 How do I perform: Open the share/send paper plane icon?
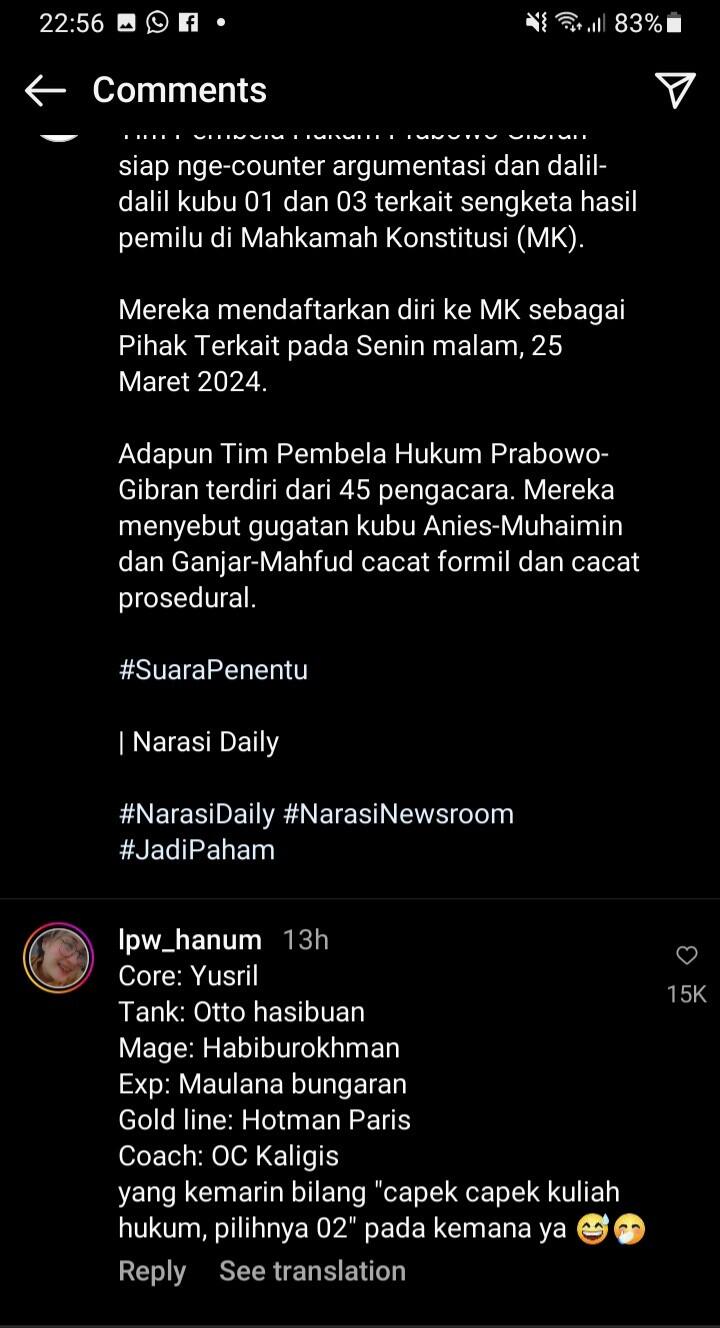675,90
